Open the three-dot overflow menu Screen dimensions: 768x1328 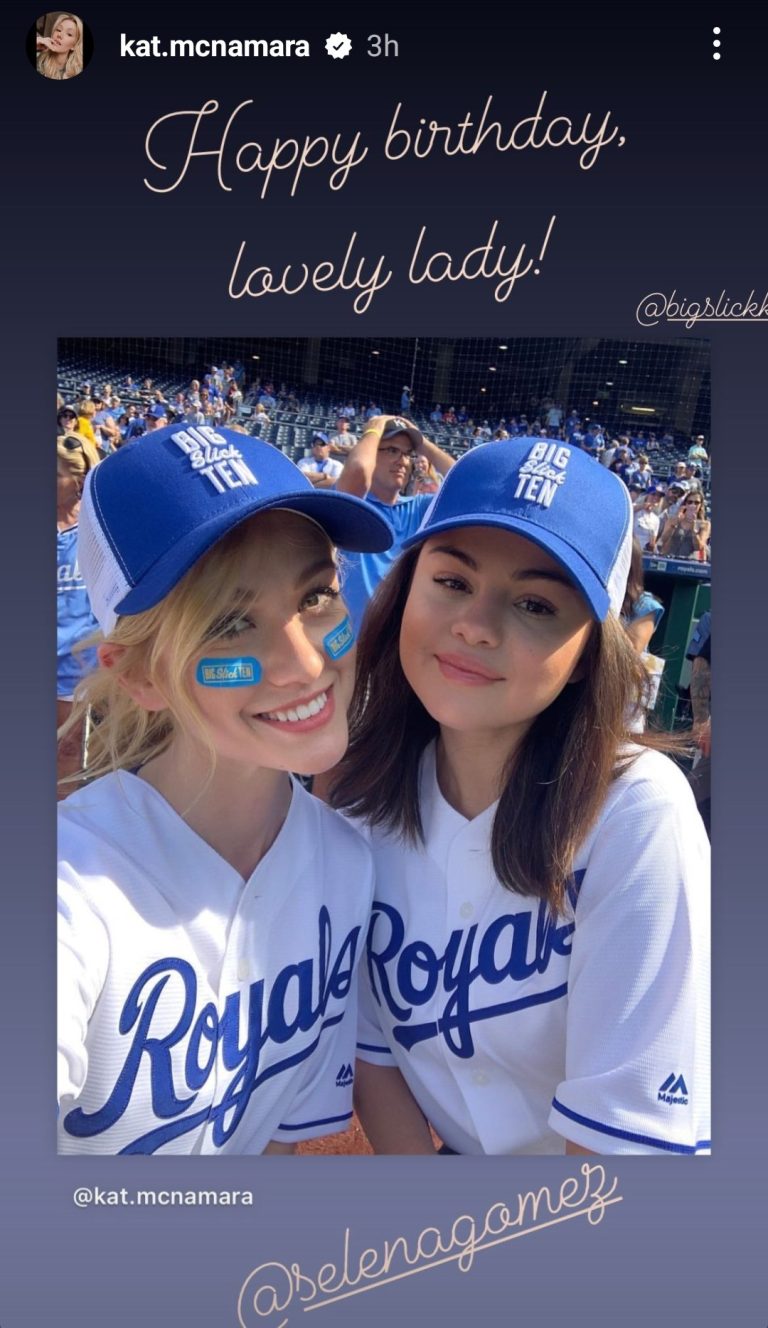pos(716,44)
